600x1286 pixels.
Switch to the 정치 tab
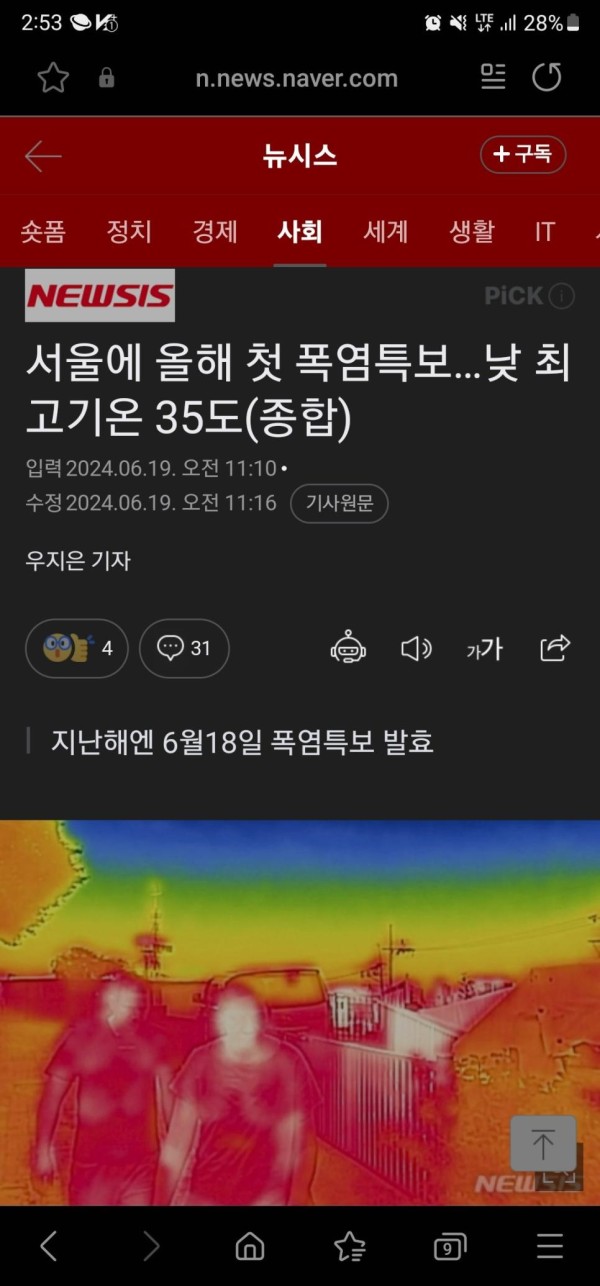point(129,232)
